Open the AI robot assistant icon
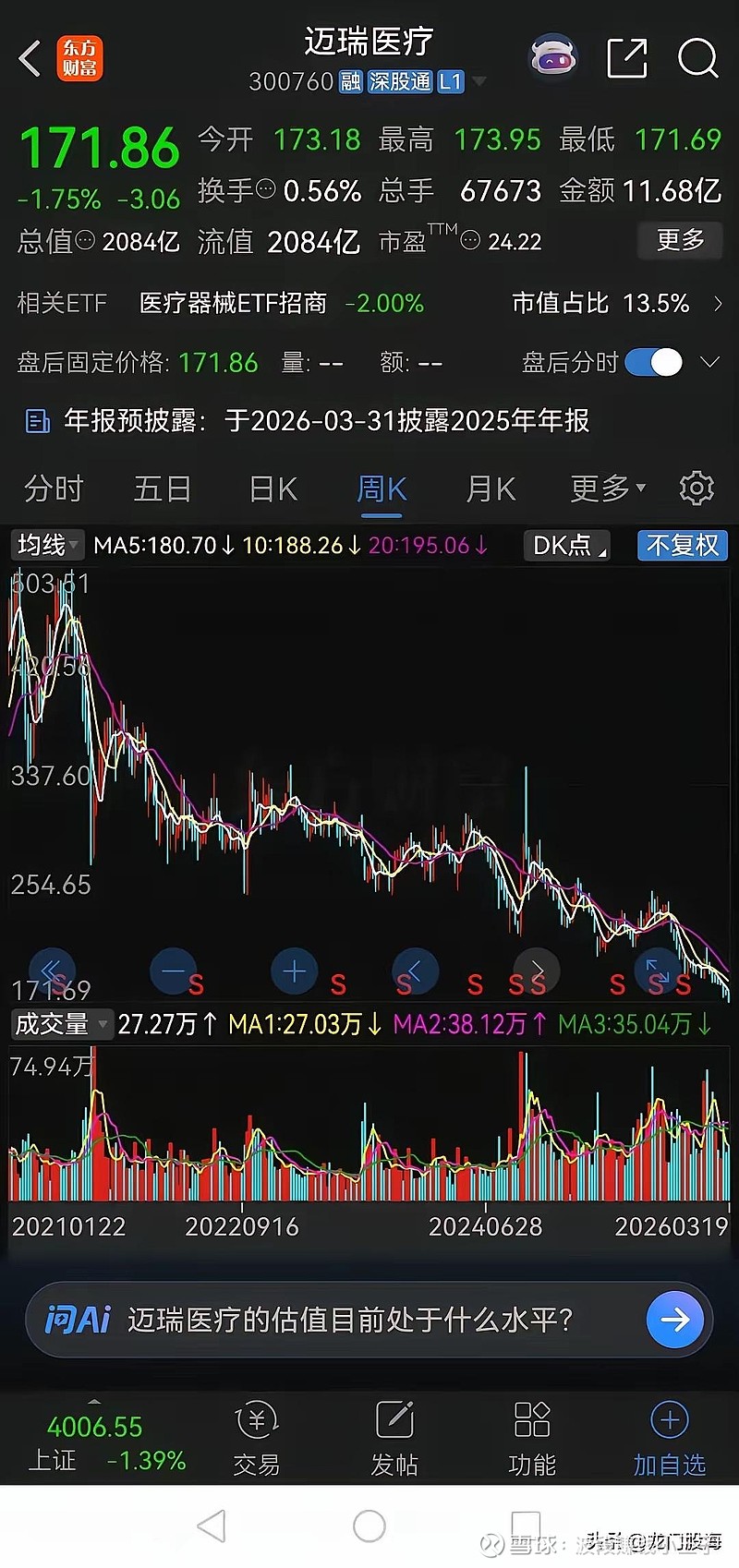This screenshot has height=1568, width=739. [x=552, y=57]
